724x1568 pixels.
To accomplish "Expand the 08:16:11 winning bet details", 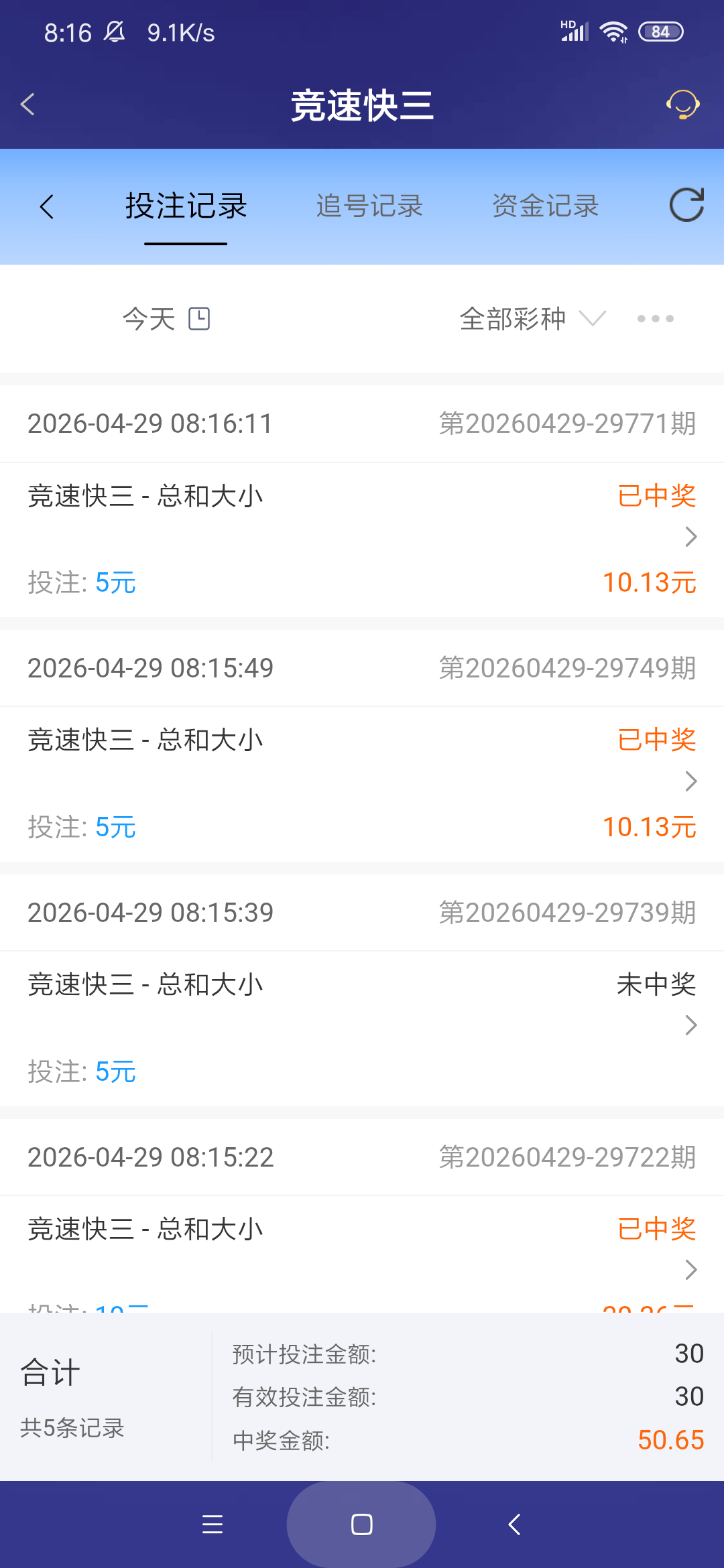I will pos(689,537).
